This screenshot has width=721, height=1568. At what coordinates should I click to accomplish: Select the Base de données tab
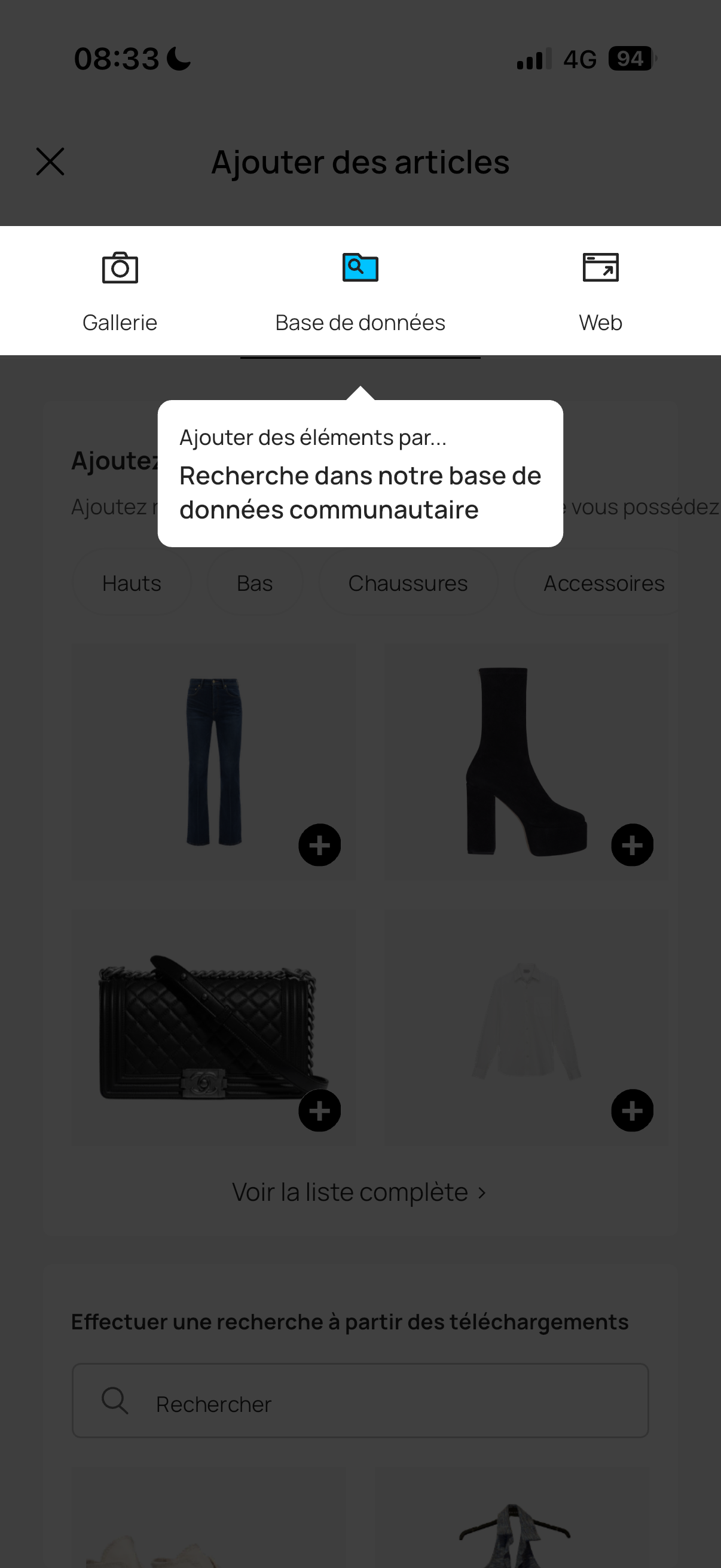click(360, 291)
